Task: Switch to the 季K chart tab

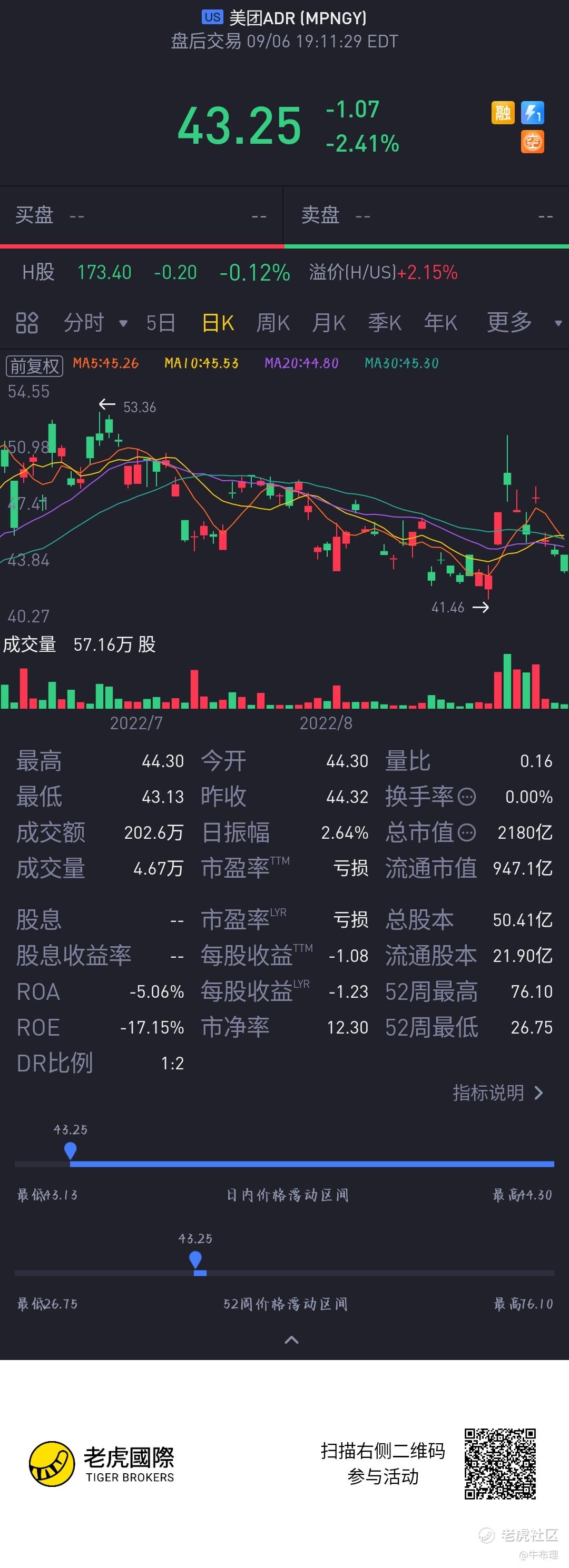Action: coord(385,323)
